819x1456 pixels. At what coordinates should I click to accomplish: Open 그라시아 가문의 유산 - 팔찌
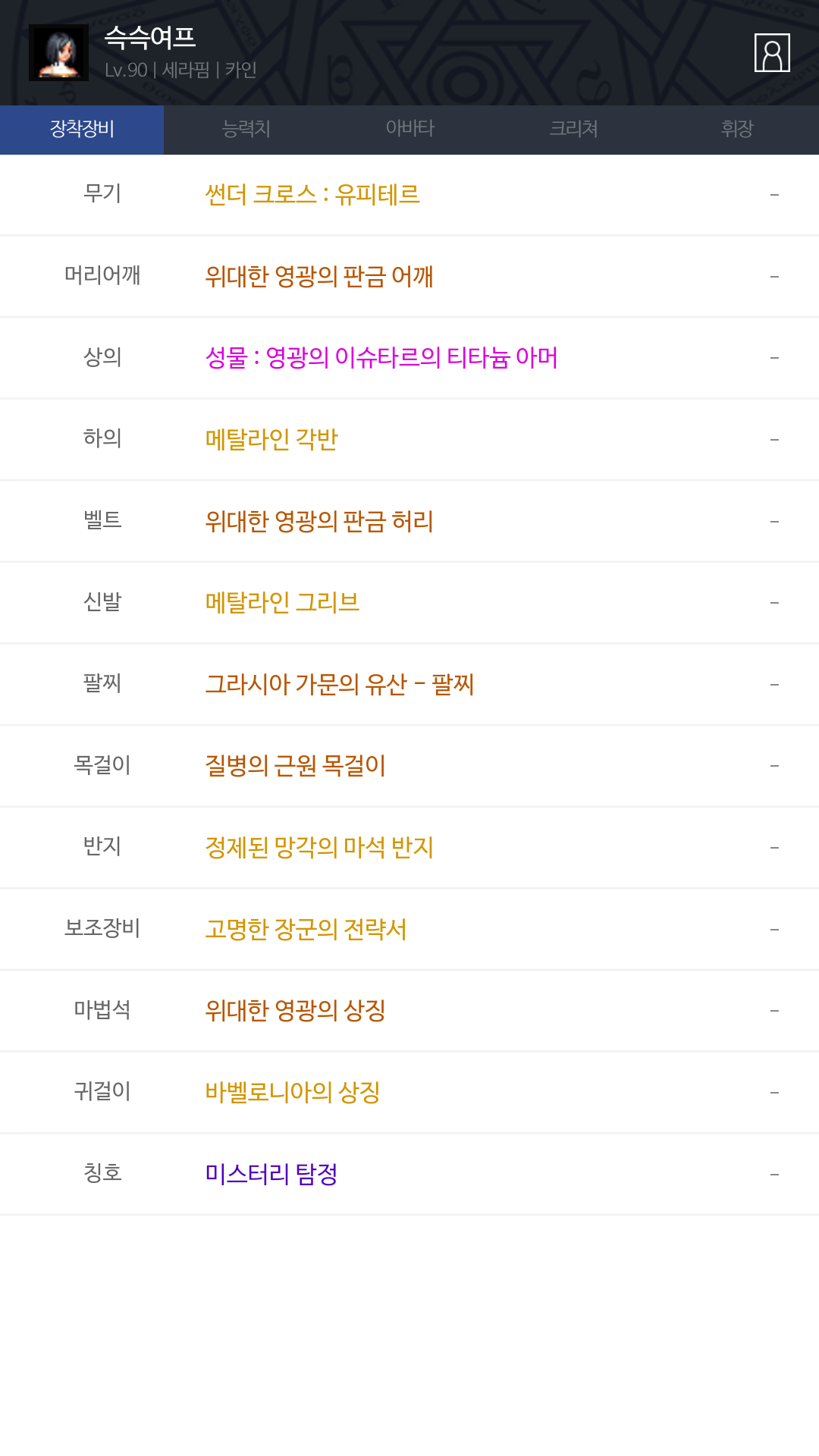(x=340, y=685)
